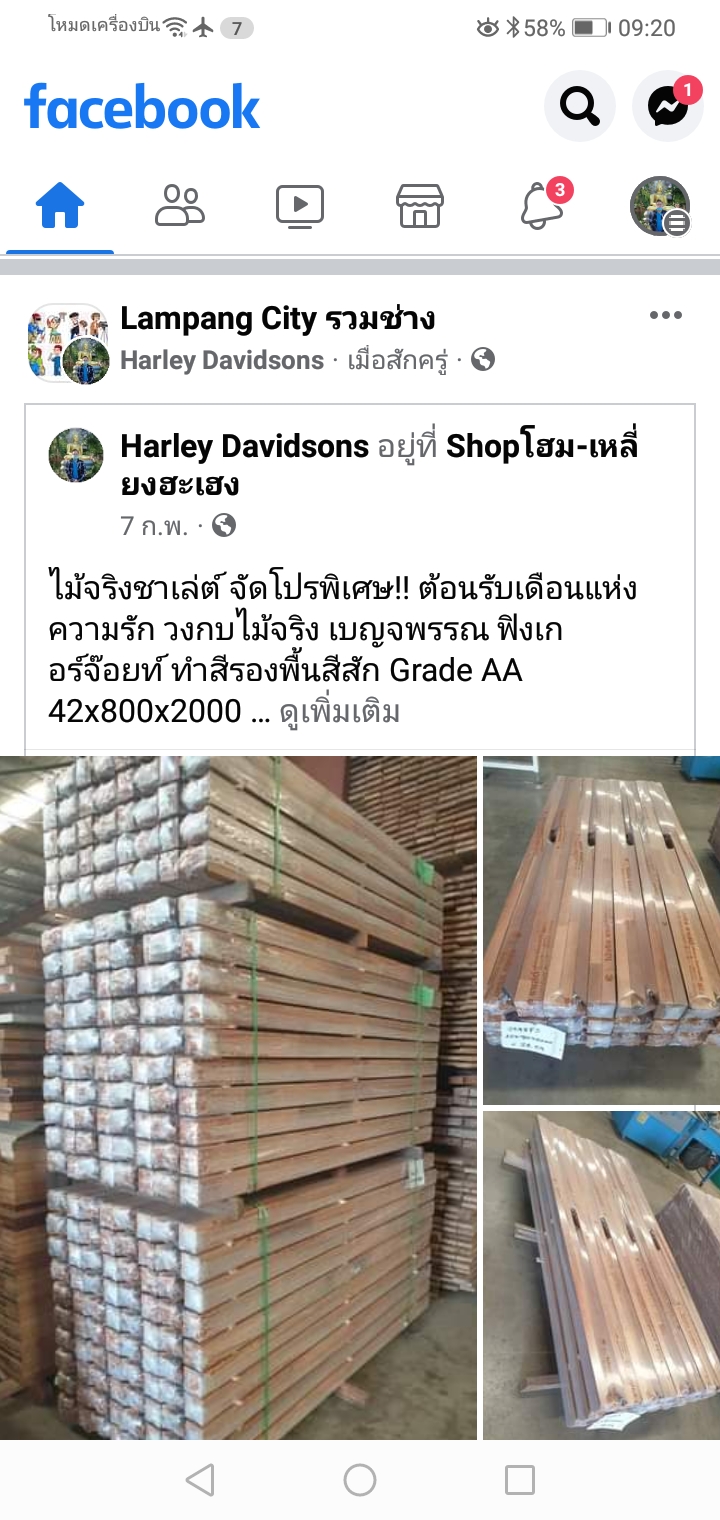
Task: Open Facebook search
Action: [x=579, y=105]
